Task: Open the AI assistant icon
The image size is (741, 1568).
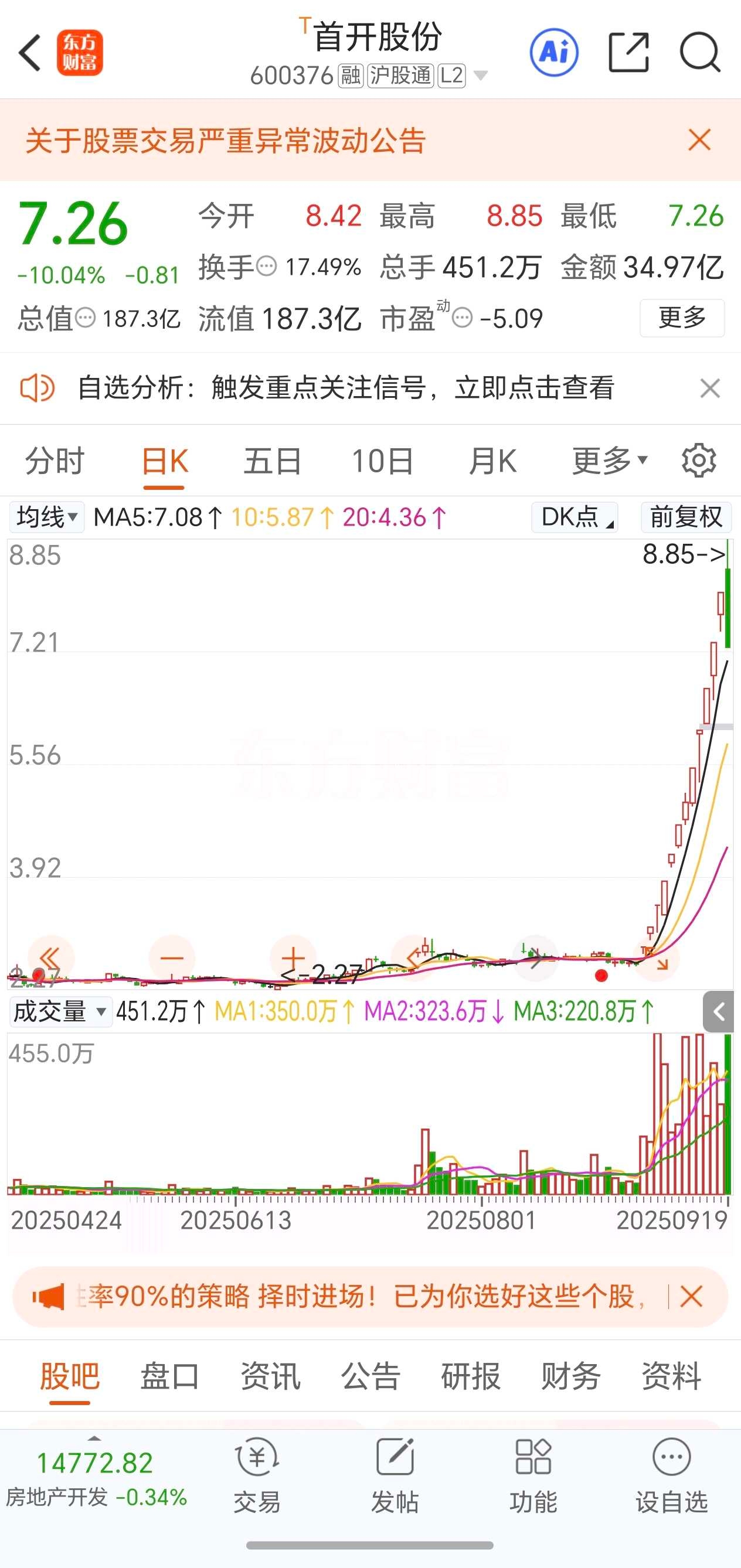Action: [553, 53]
